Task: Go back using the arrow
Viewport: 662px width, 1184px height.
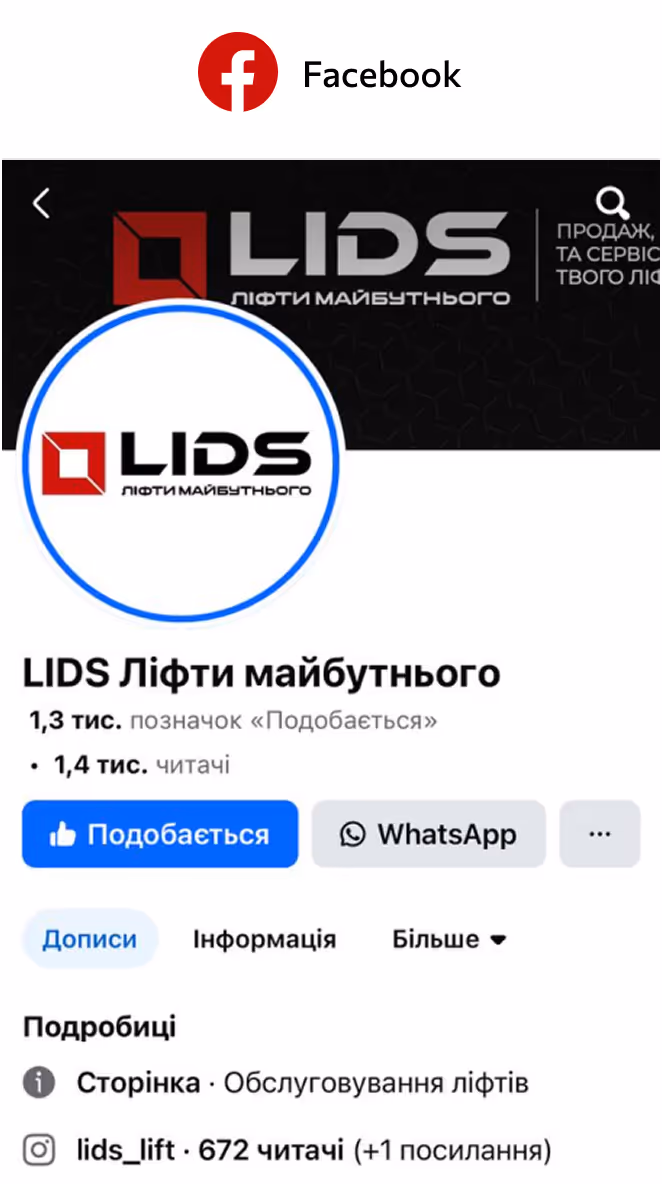Action: click(41, 204)
